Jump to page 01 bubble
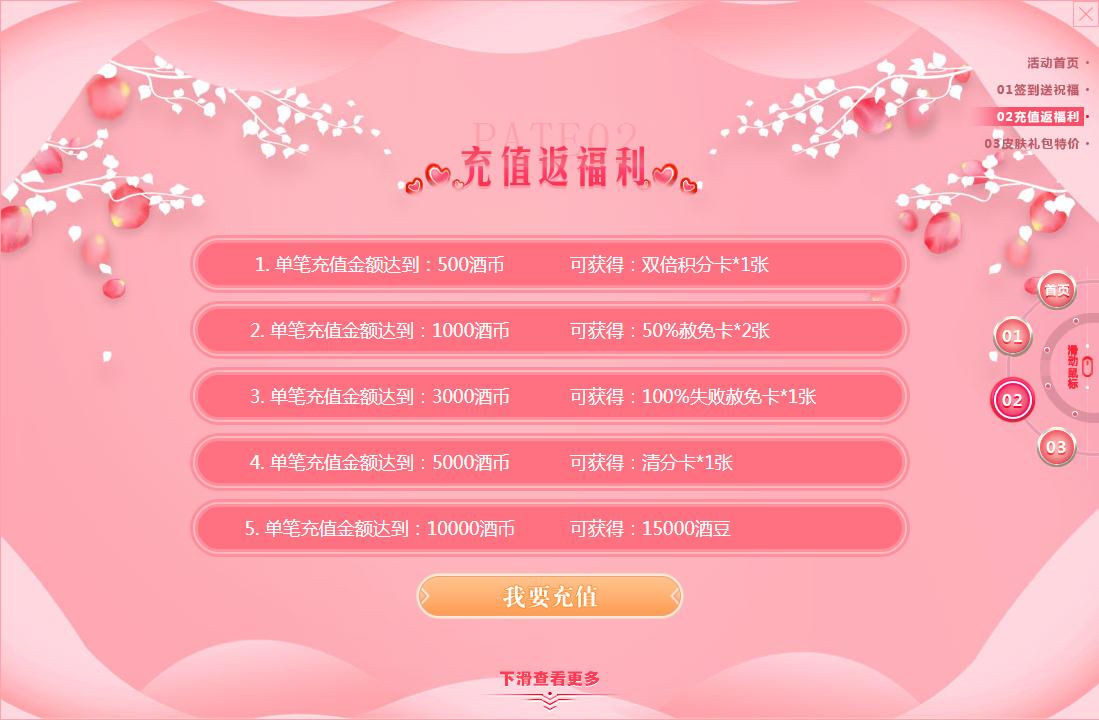This screenshot has width=1099, height=720. [1012, 336]
